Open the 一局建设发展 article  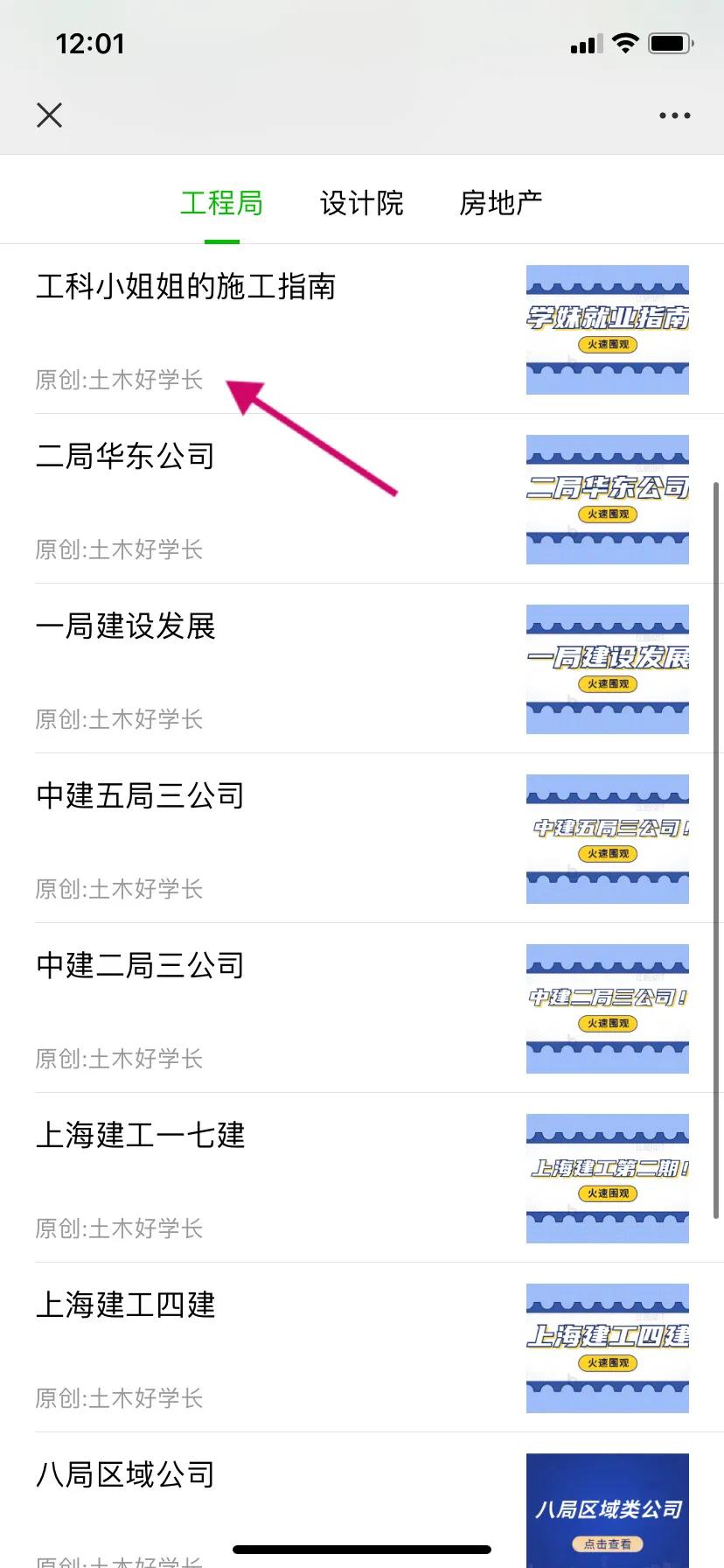point(125,626)
